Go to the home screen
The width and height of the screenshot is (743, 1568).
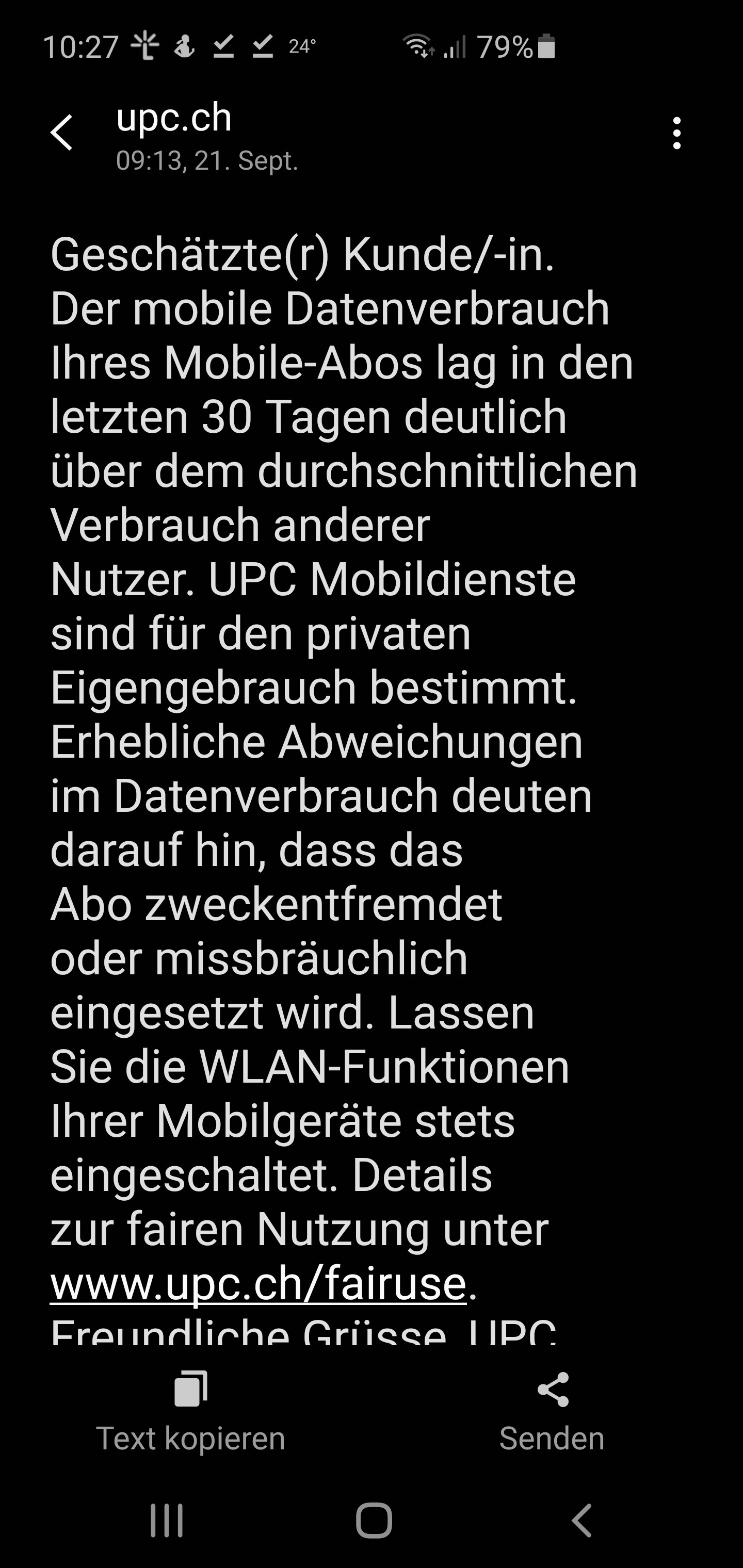tap(374, 1520)
